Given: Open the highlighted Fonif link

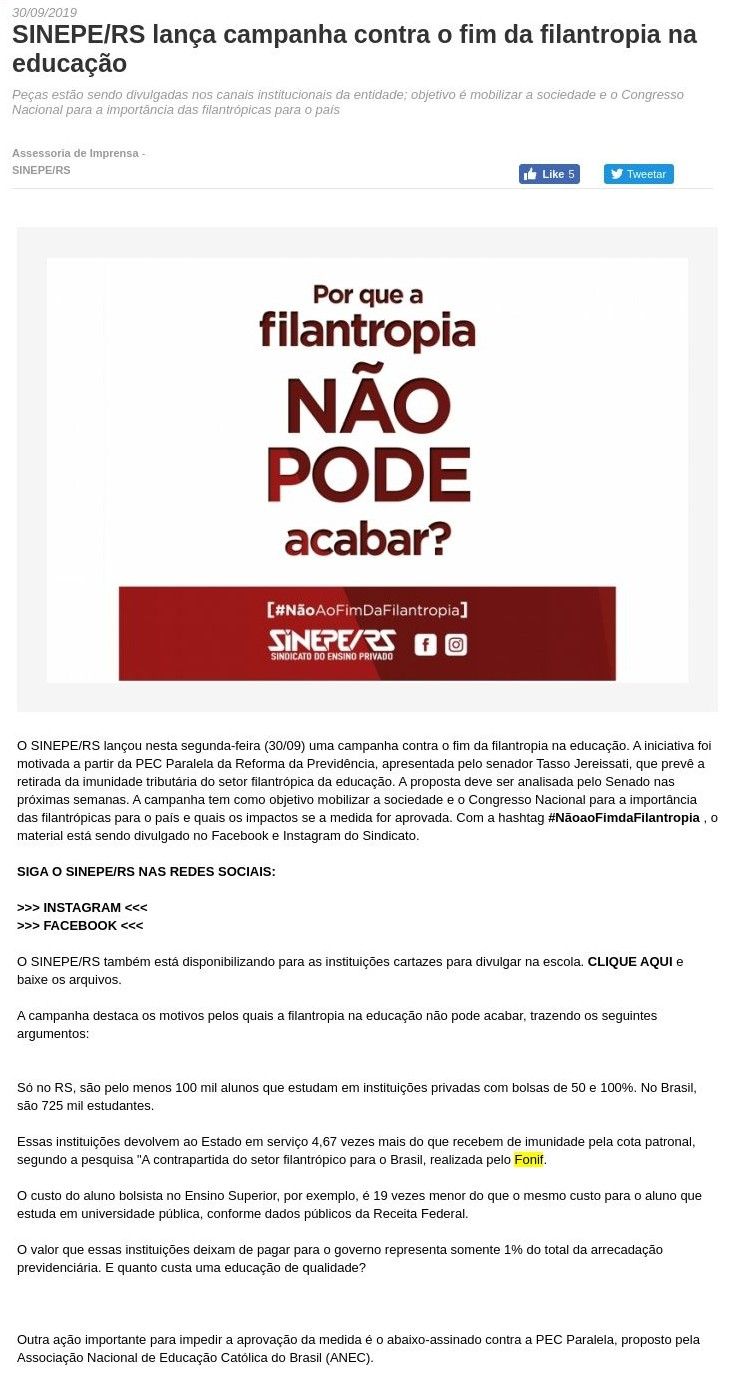Looking at the screenshot, I should (x=528, y=1159).
